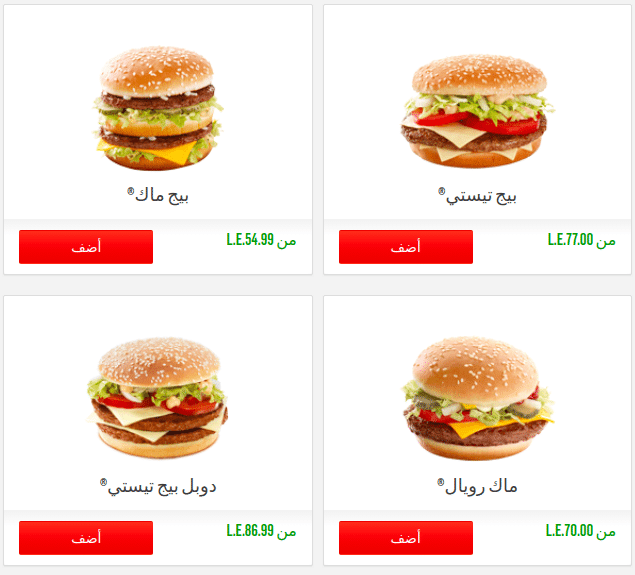Open the Big Tasty (بيج تيستي) product card
Screen dimensions: 635x575
477,110
